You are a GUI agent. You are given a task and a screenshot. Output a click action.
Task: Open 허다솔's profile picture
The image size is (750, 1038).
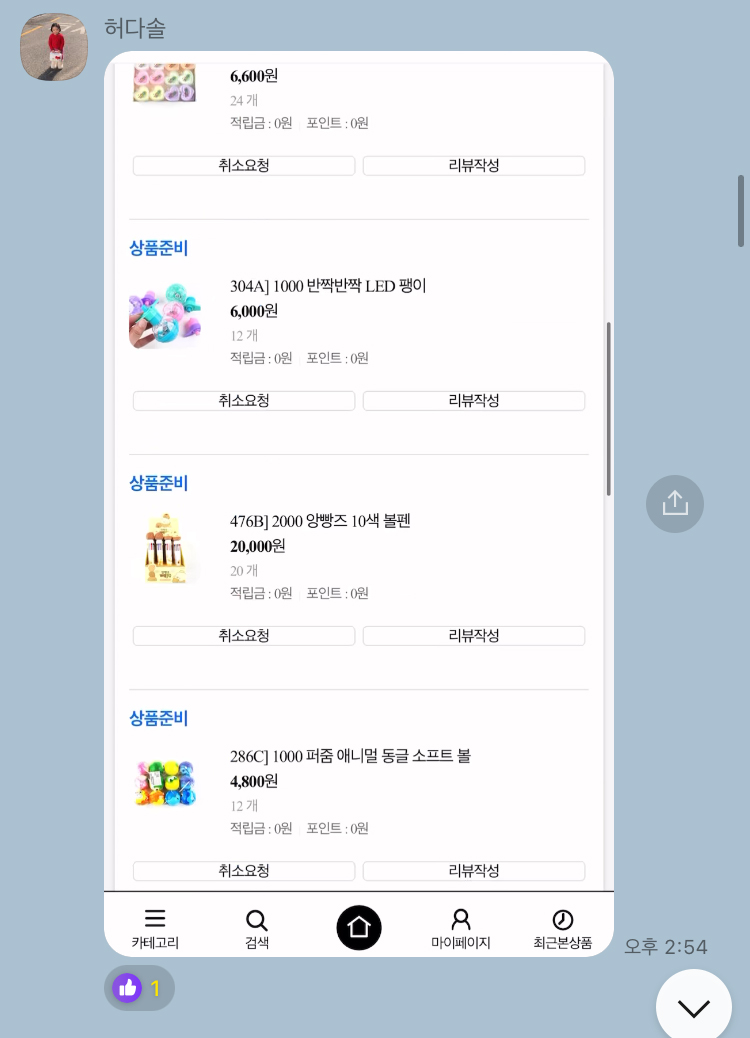pyautogui.click(x=54, y=47)
